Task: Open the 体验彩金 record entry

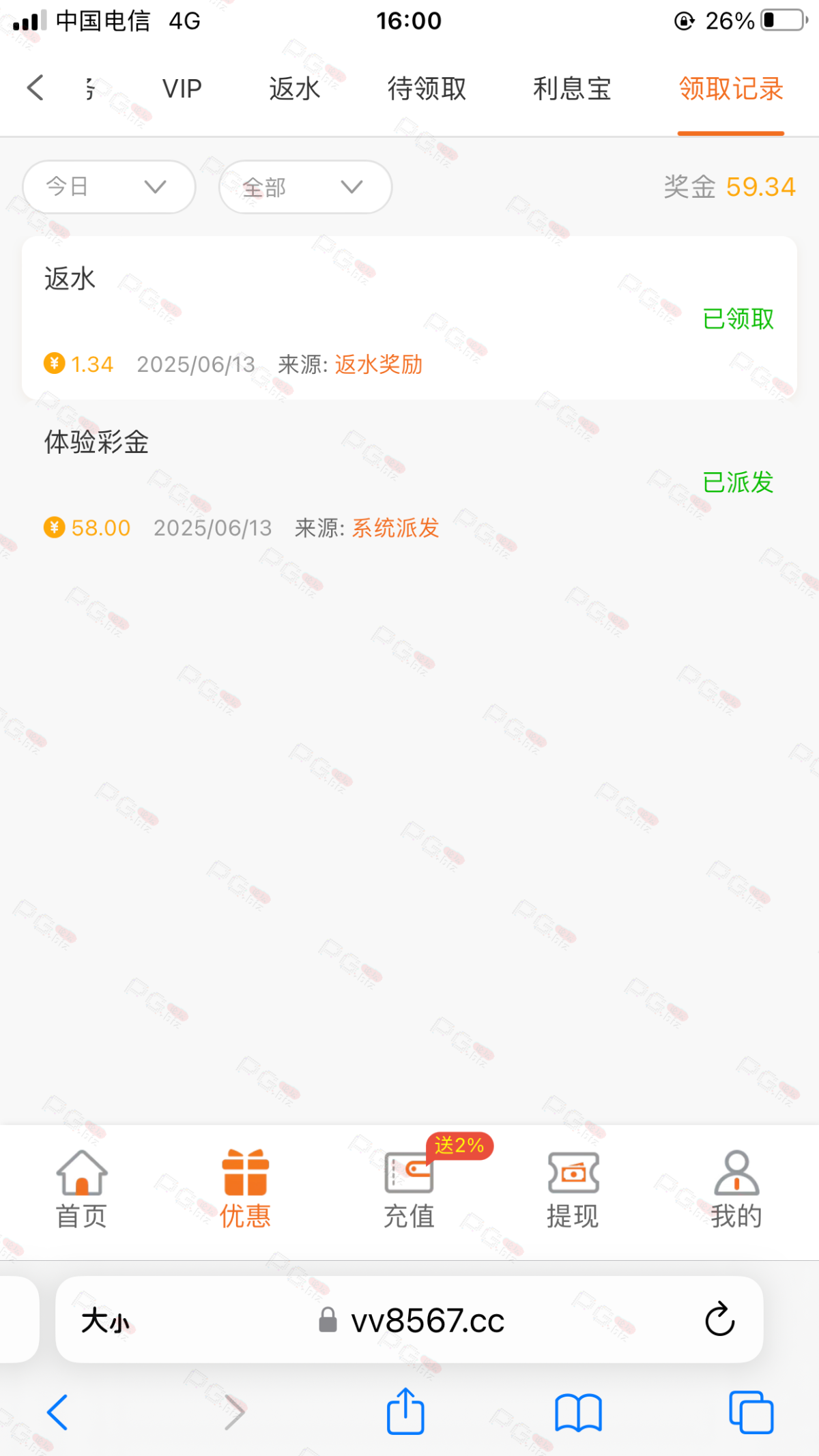Action: coord(409,482)
